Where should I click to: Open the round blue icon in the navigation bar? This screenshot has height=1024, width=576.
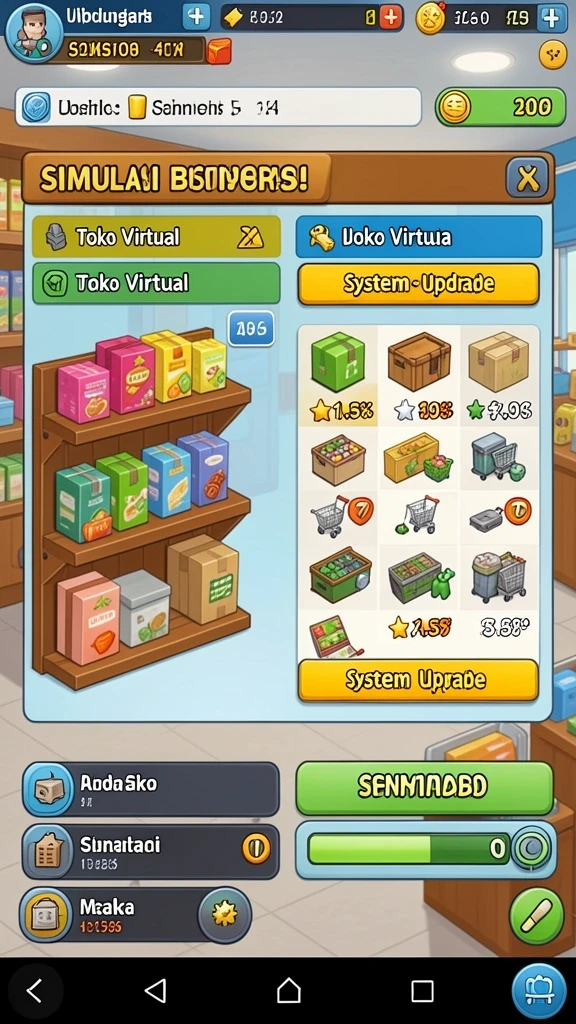pyautogui.click(x=539, y=991)
